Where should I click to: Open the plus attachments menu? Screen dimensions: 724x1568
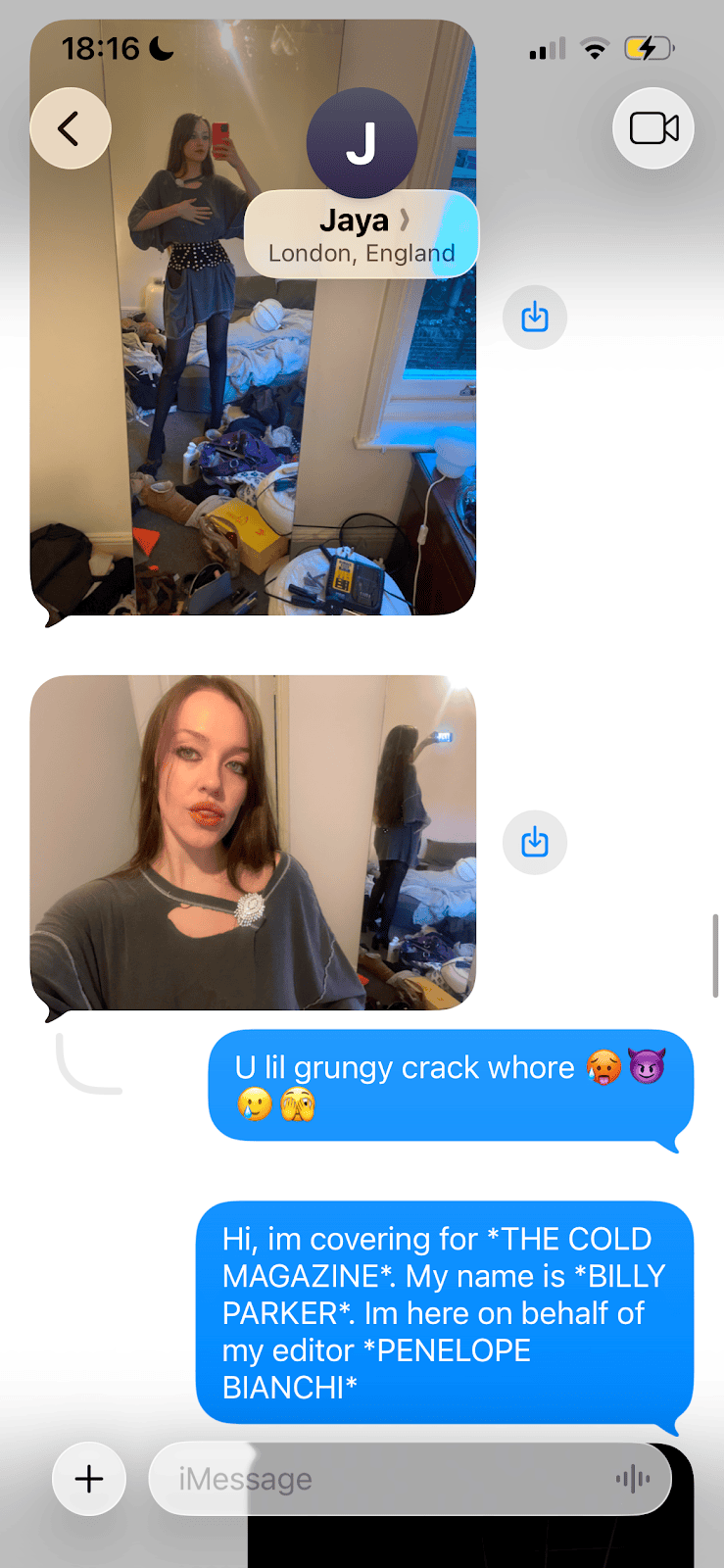(89, 1479)
